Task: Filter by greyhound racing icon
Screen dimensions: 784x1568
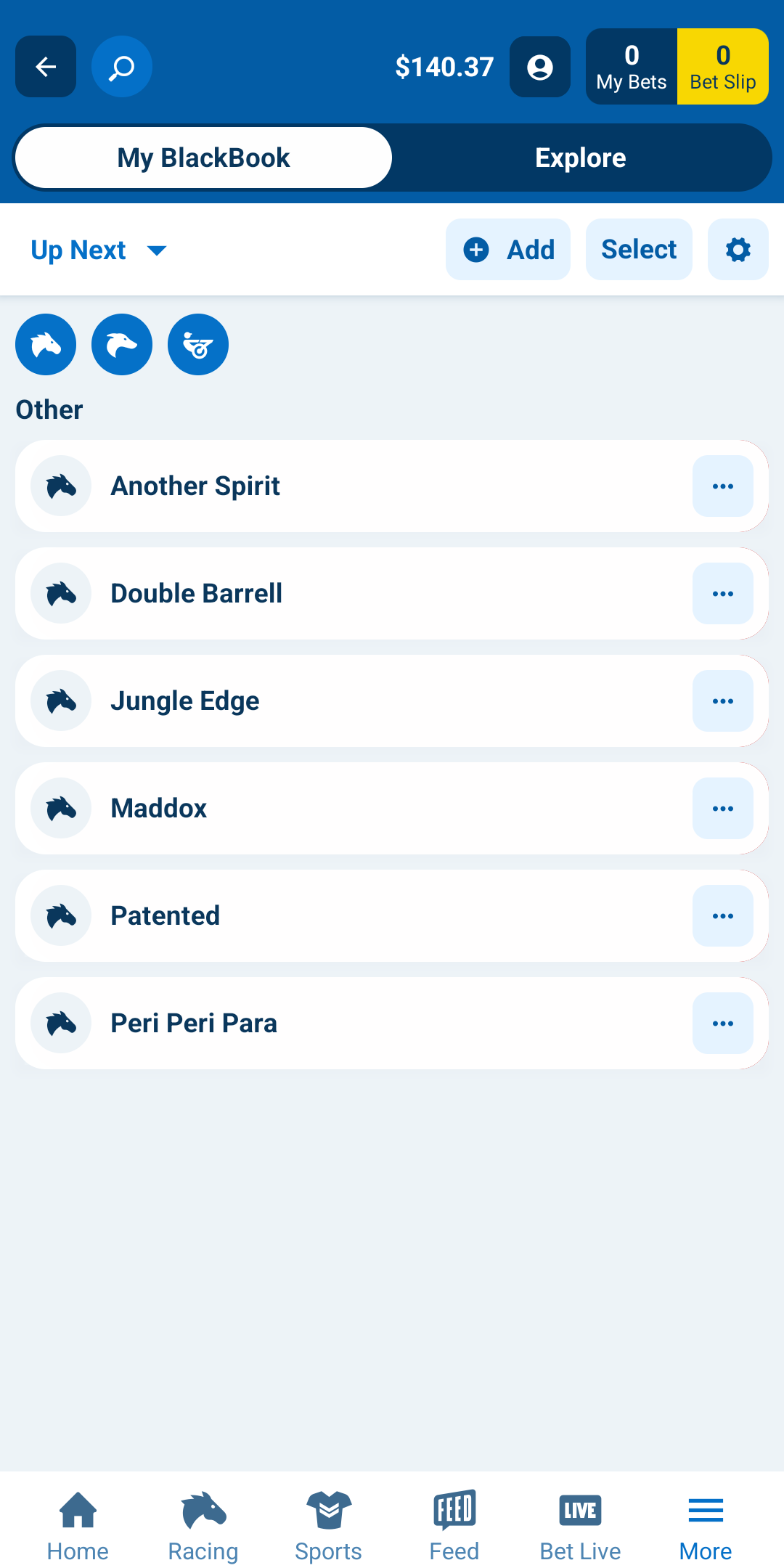Action: point(122,345)
